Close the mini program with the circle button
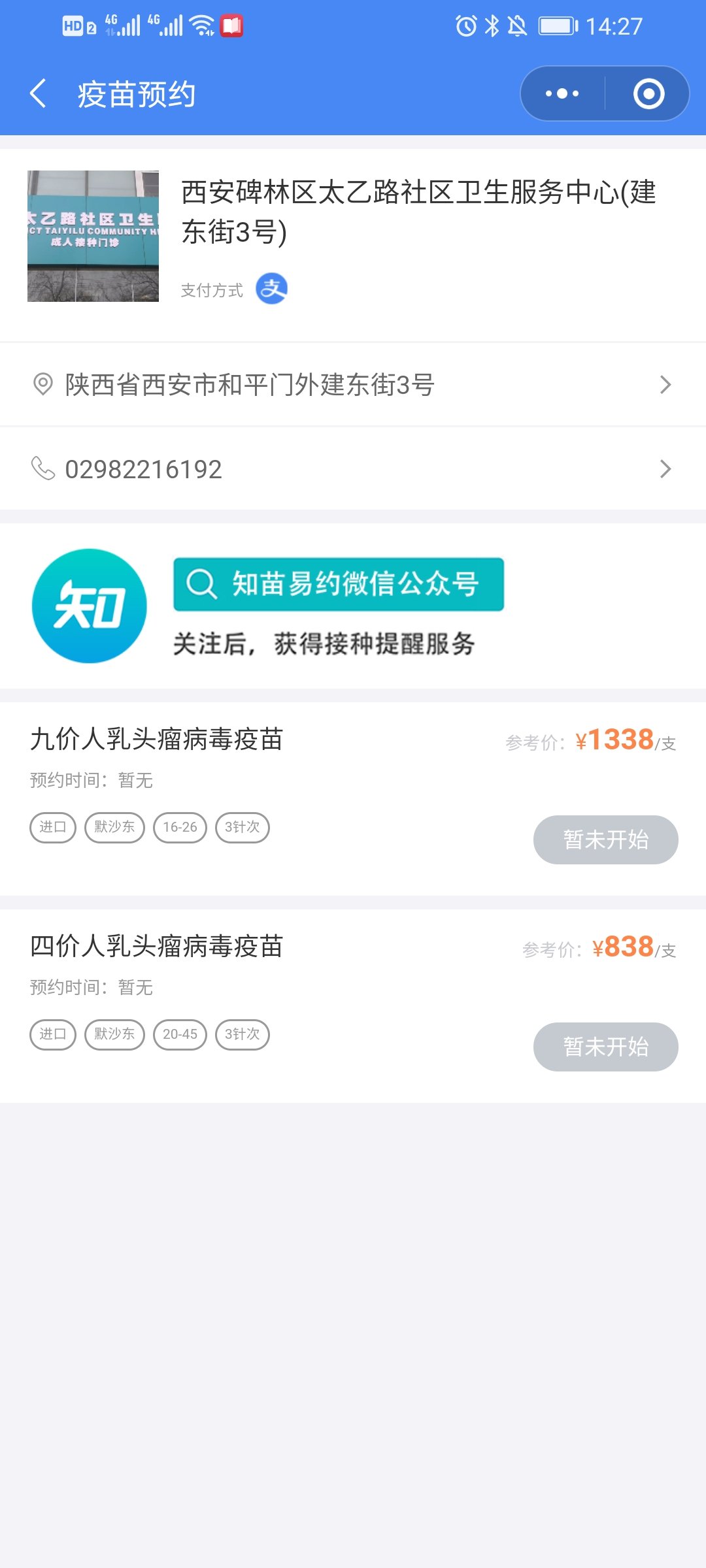This screenshot has width=706, height=1568. tap(648, 93)
